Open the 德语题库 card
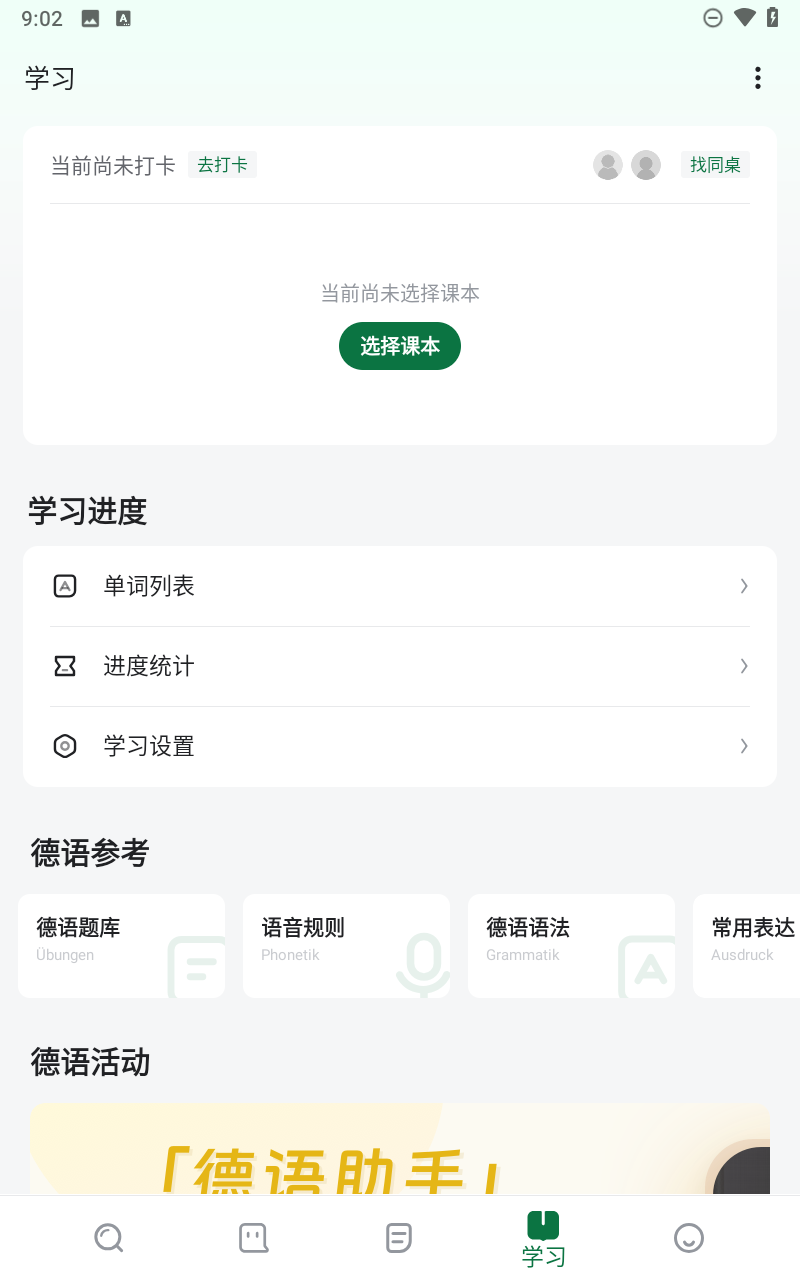This screenshot has width=800, height=1280. pos(121,945)
